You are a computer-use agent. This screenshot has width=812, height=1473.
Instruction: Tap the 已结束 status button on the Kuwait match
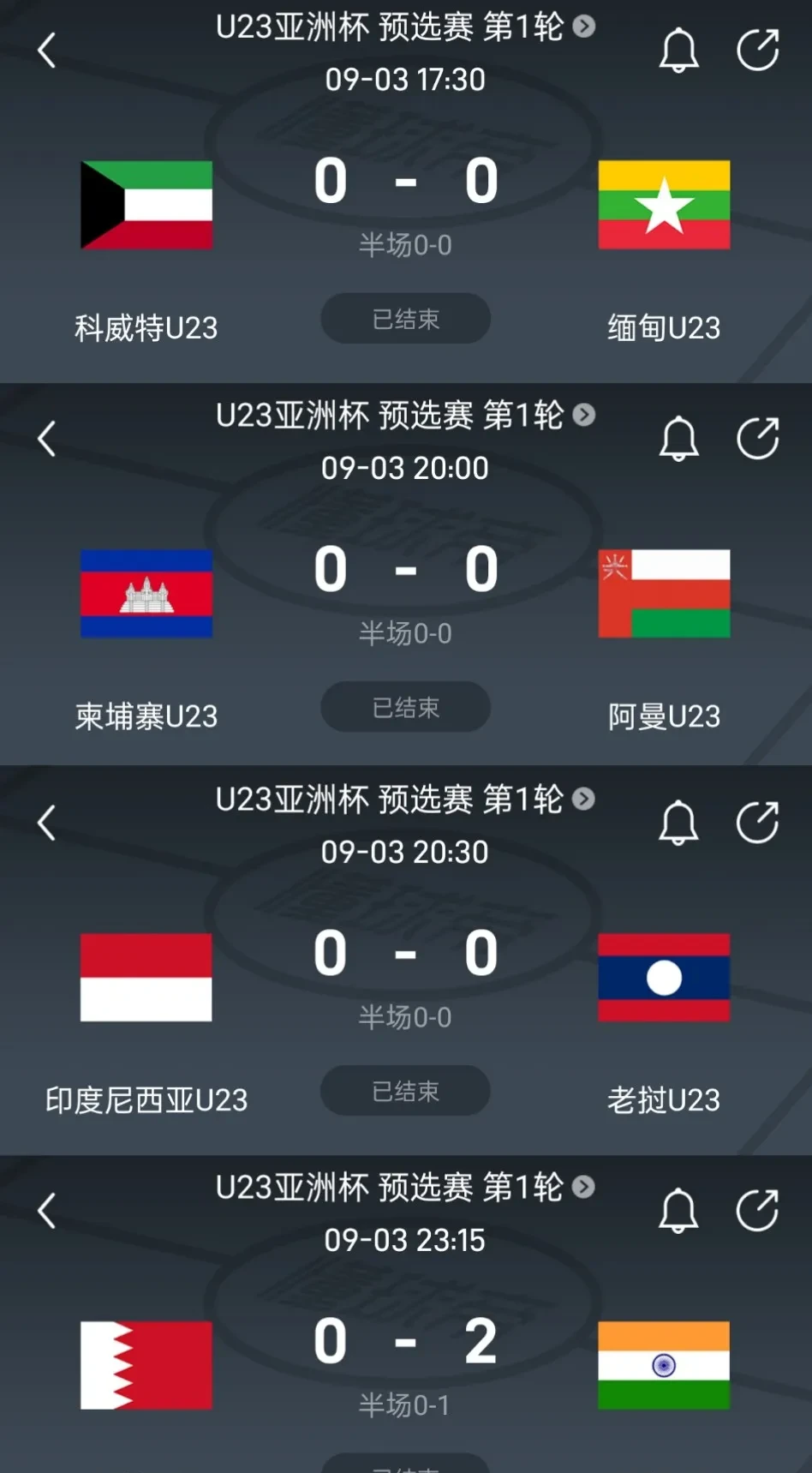coord(405,318)
